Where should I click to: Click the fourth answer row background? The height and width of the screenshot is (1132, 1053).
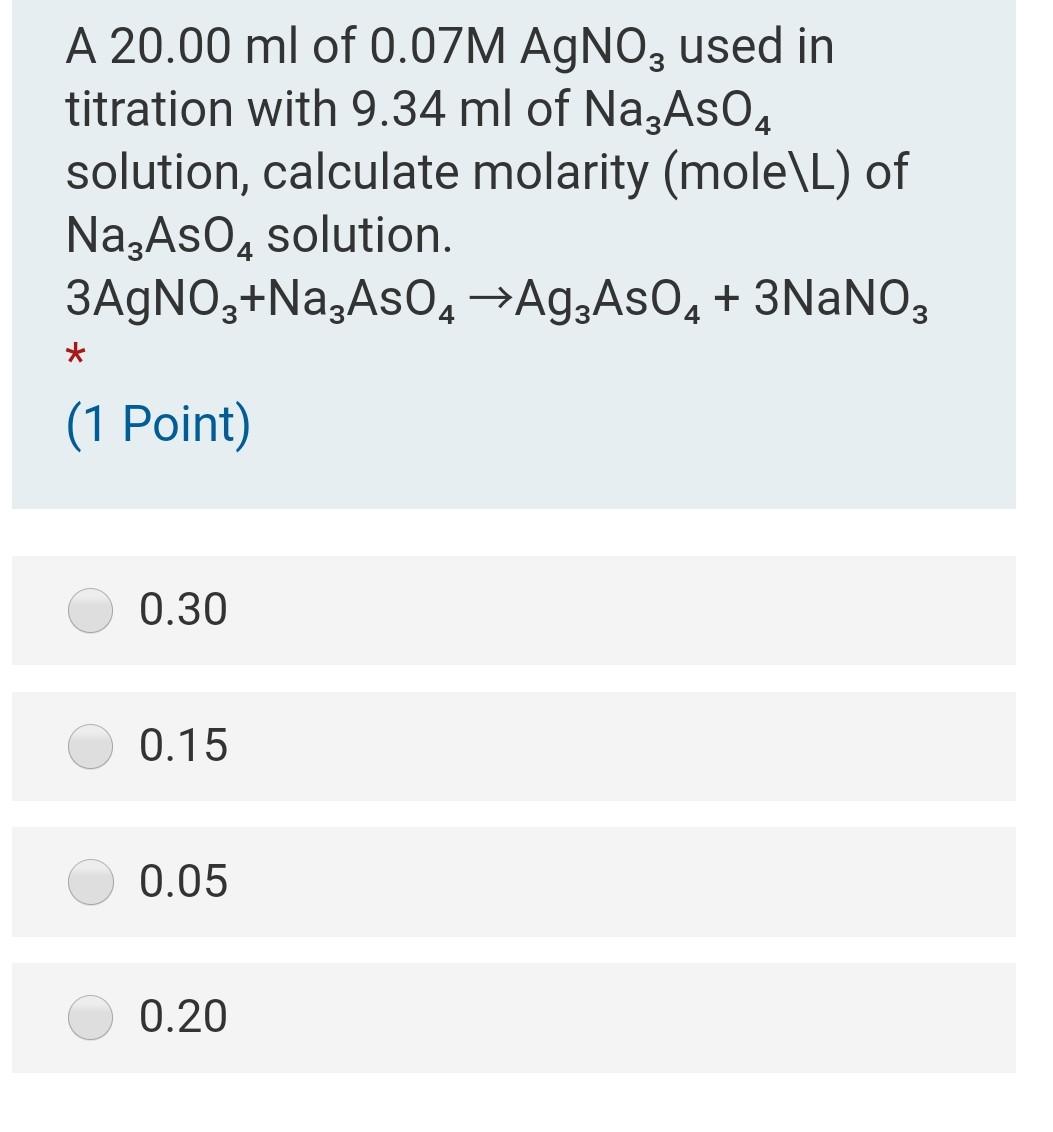click(x=600, y=1018)
